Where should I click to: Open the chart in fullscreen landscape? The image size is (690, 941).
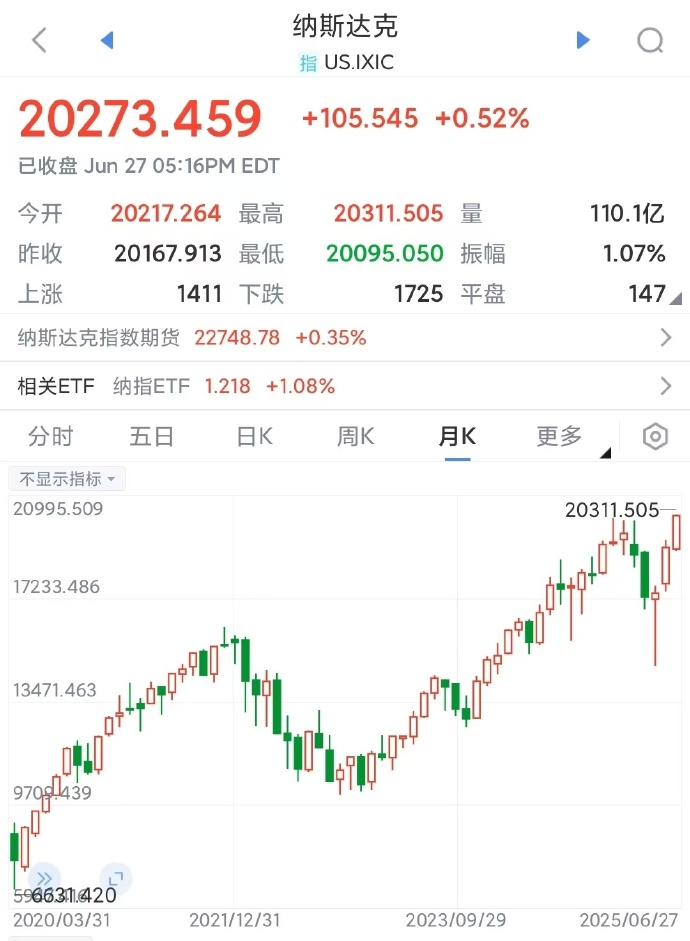115,878
